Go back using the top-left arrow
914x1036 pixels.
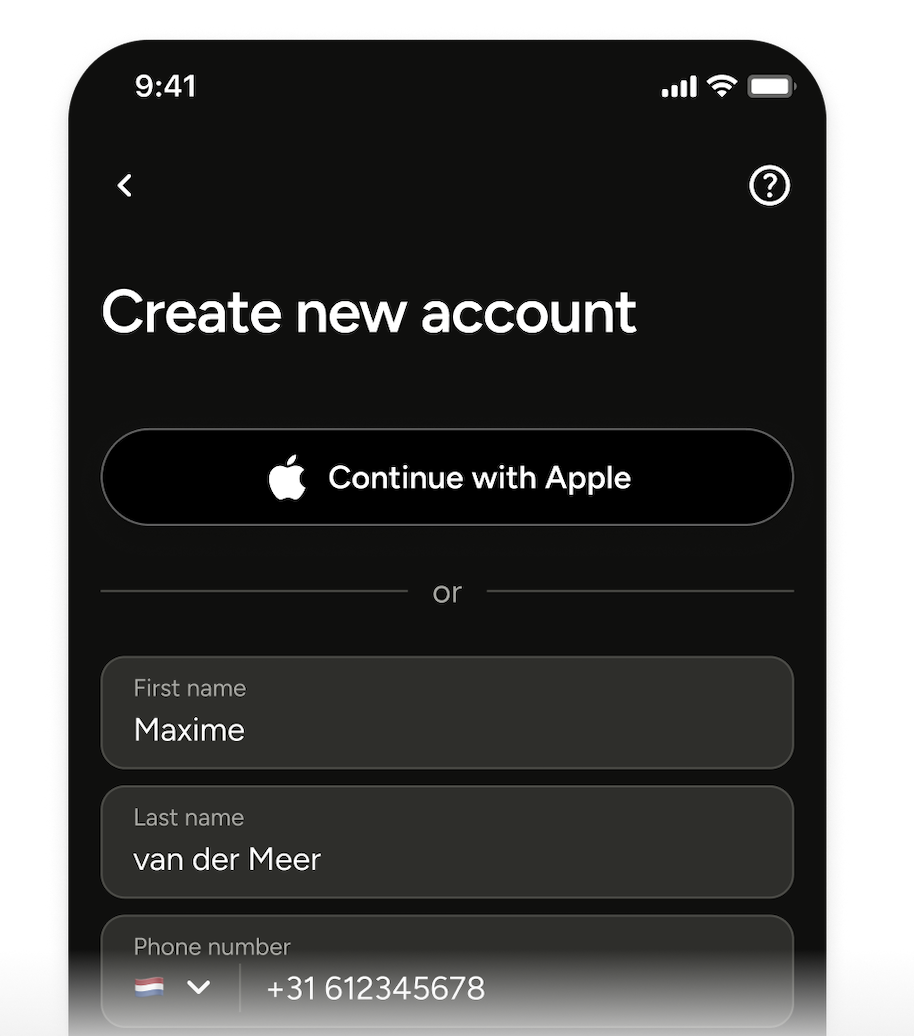[125, 185]
